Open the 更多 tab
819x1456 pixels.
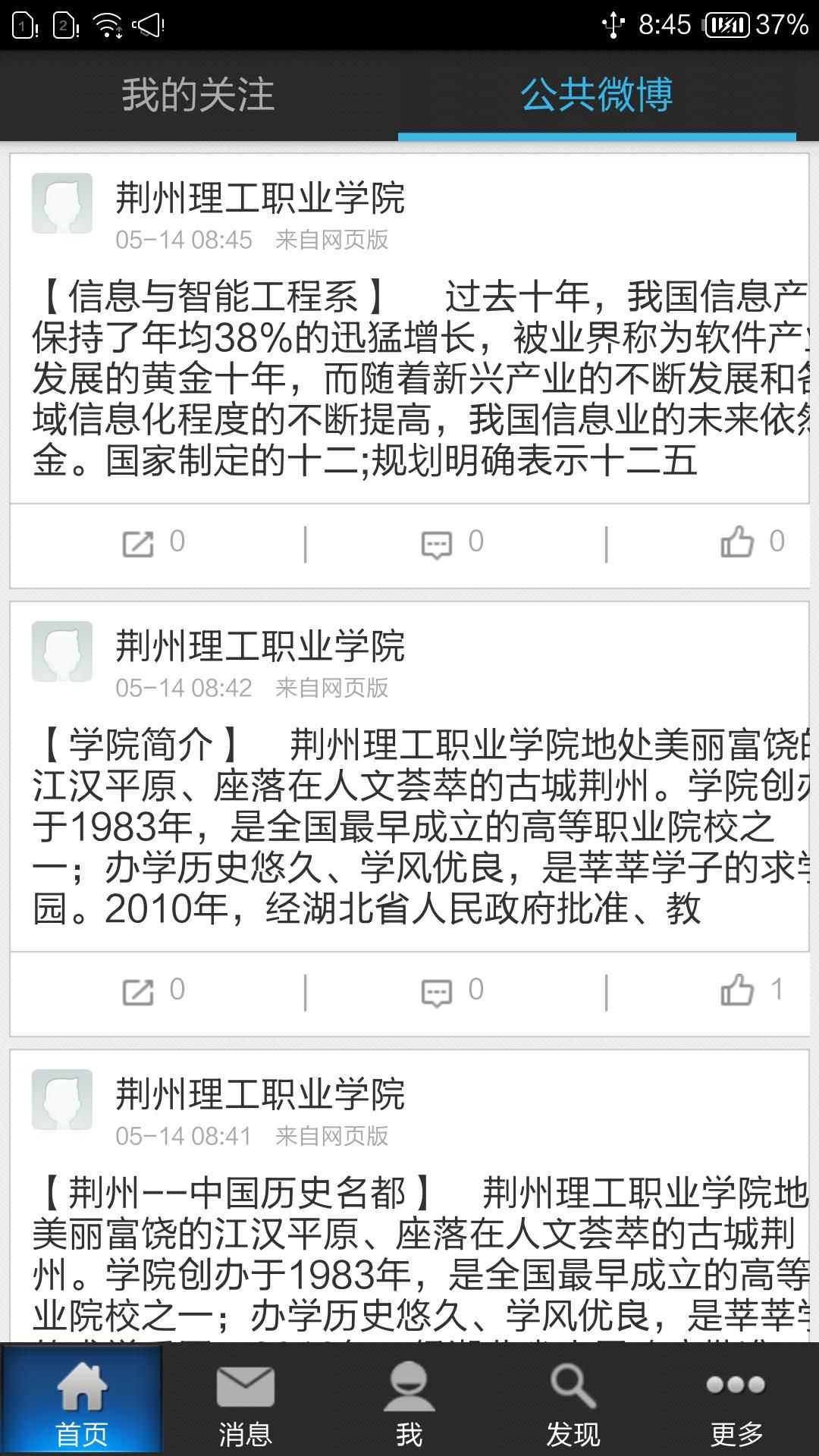pos(737,1401)
